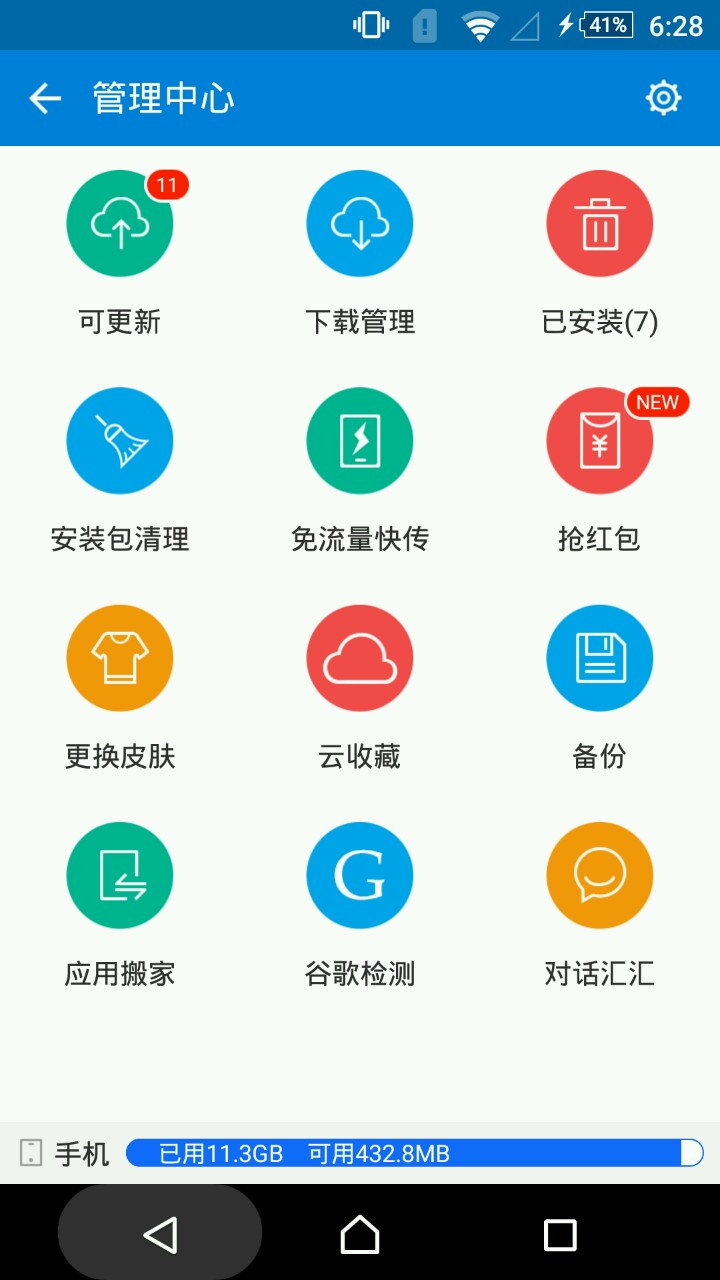Open the recent apps overview

[x=560, y=1235]
